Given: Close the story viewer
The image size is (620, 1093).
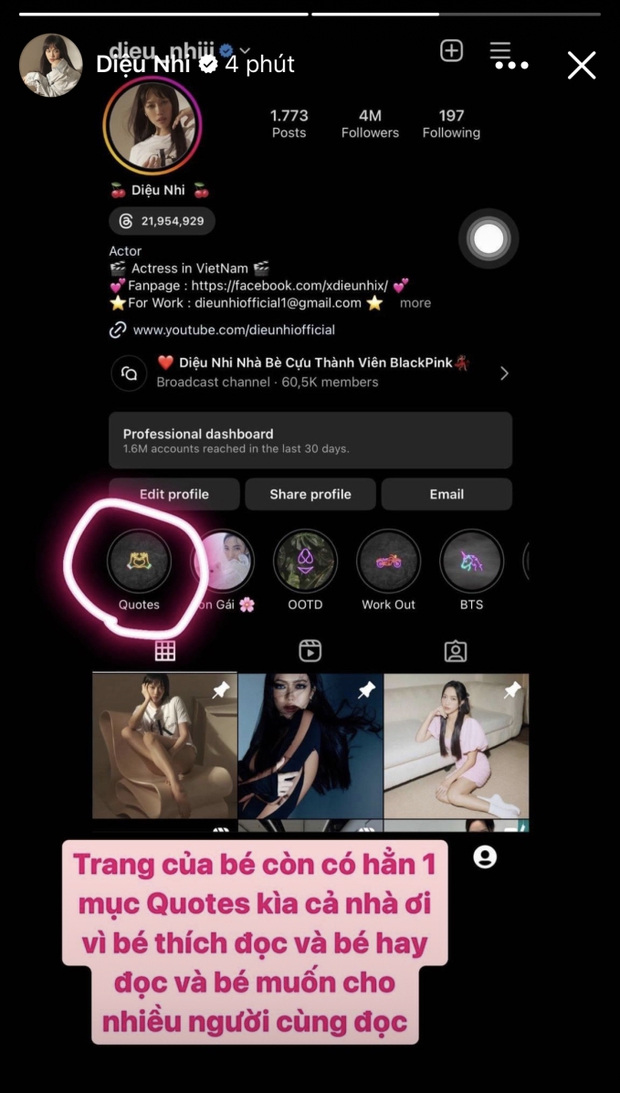Looking at the screenshot, I should [x=581, y=66].
